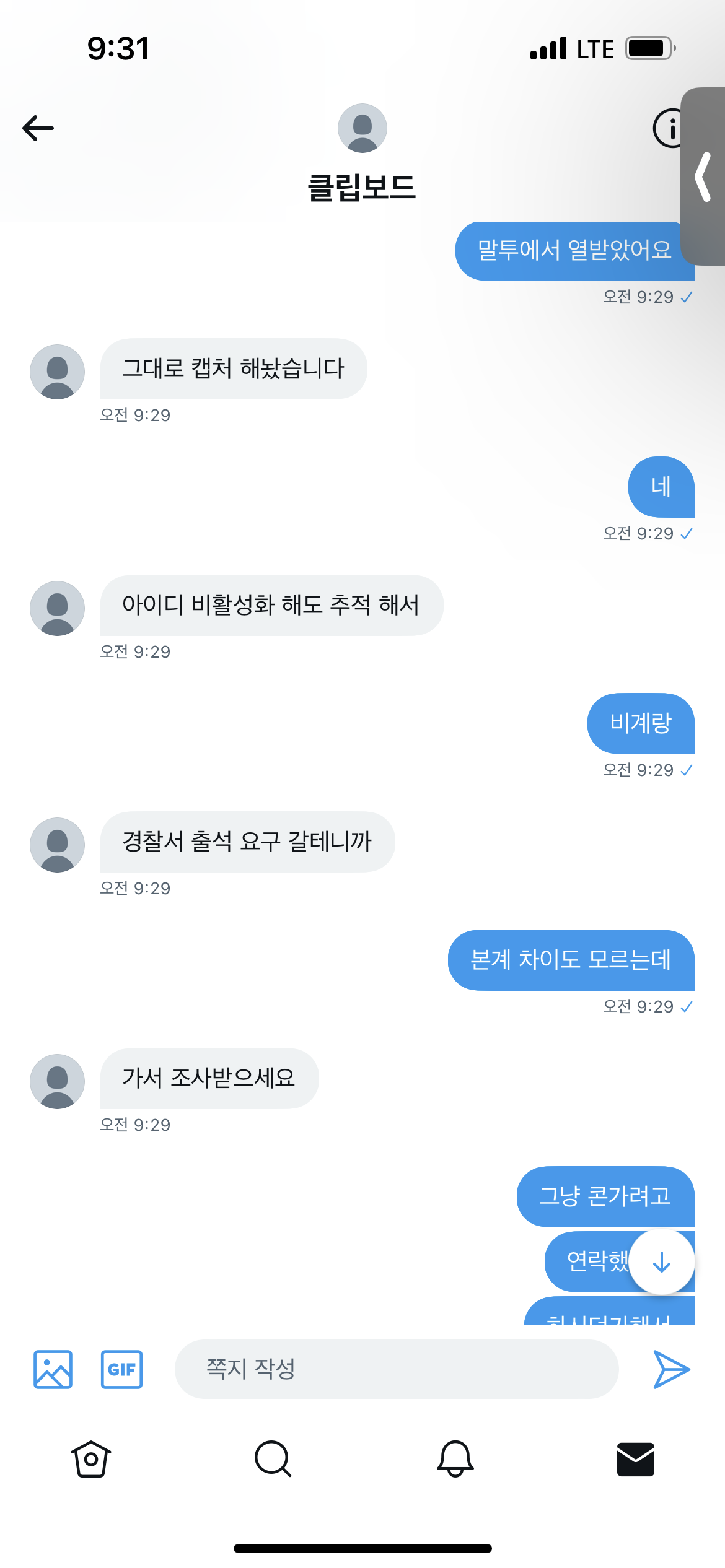
Task: Open the GIF picker
Action: 121,1370
